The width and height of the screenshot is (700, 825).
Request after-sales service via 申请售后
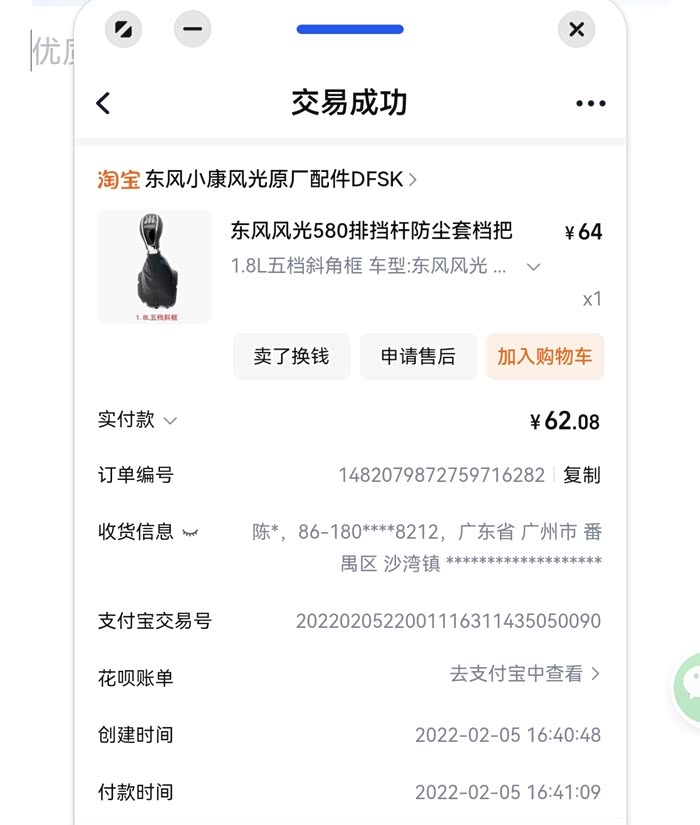click(x=418, y=356)
